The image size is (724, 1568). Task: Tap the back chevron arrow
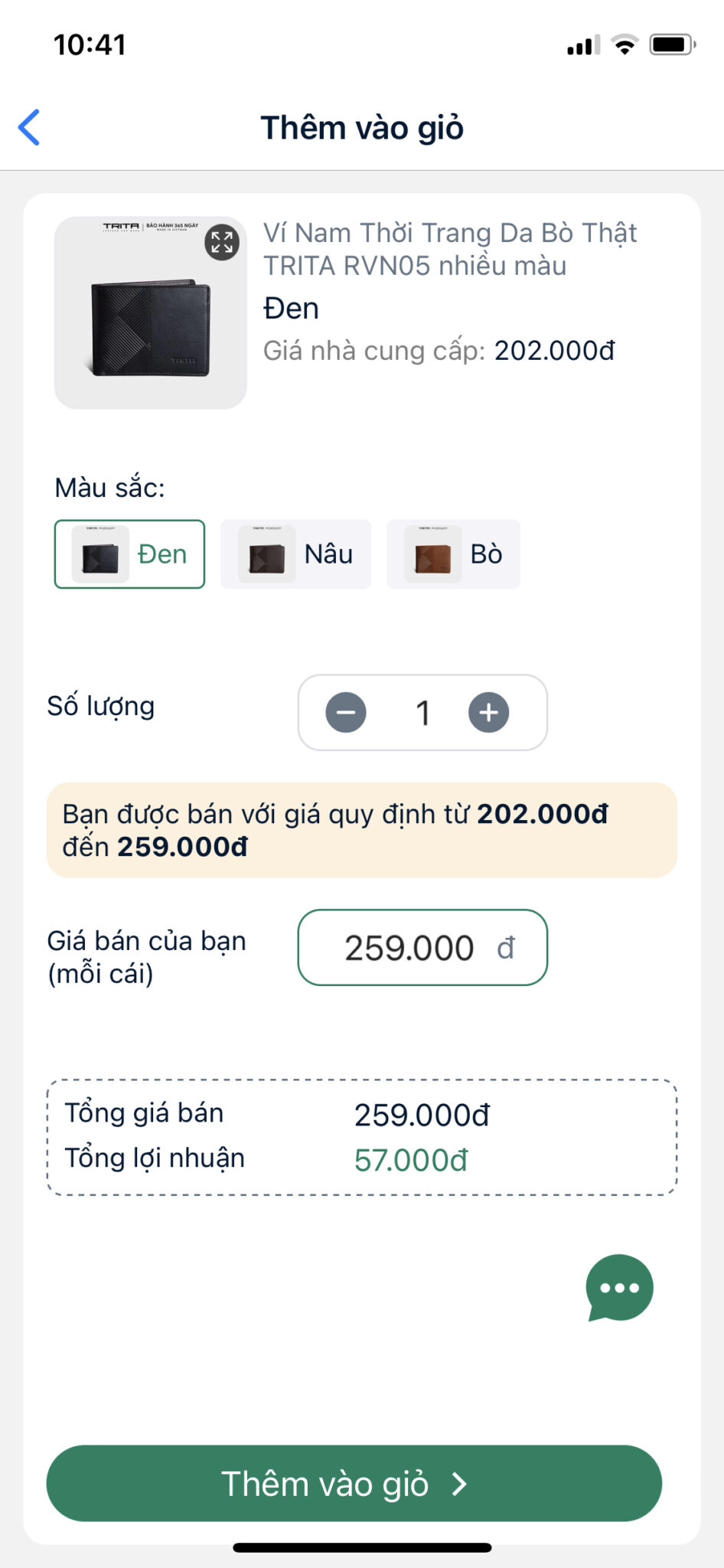coord(28,128)
